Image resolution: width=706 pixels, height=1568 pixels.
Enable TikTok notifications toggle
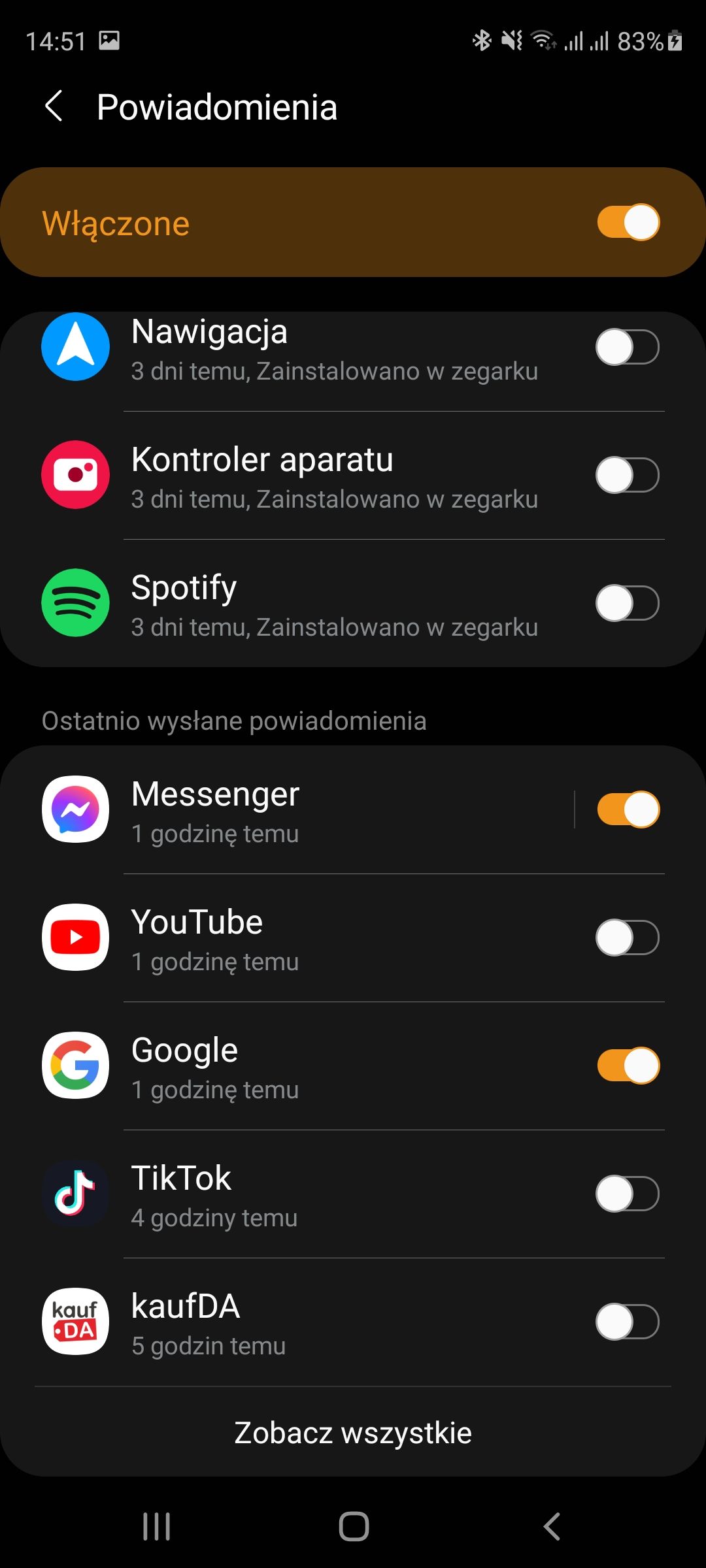click(x=630, y=1193)
